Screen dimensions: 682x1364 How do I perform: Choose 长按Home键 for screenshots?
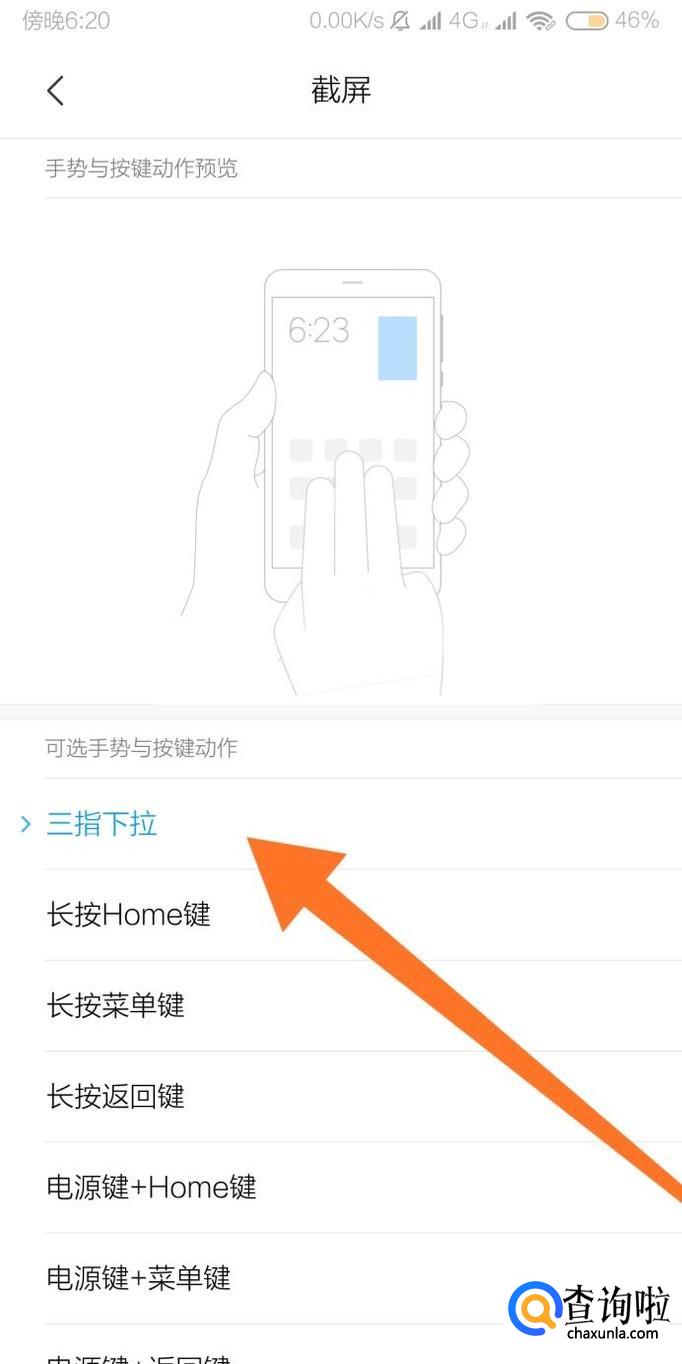[128, 914]
